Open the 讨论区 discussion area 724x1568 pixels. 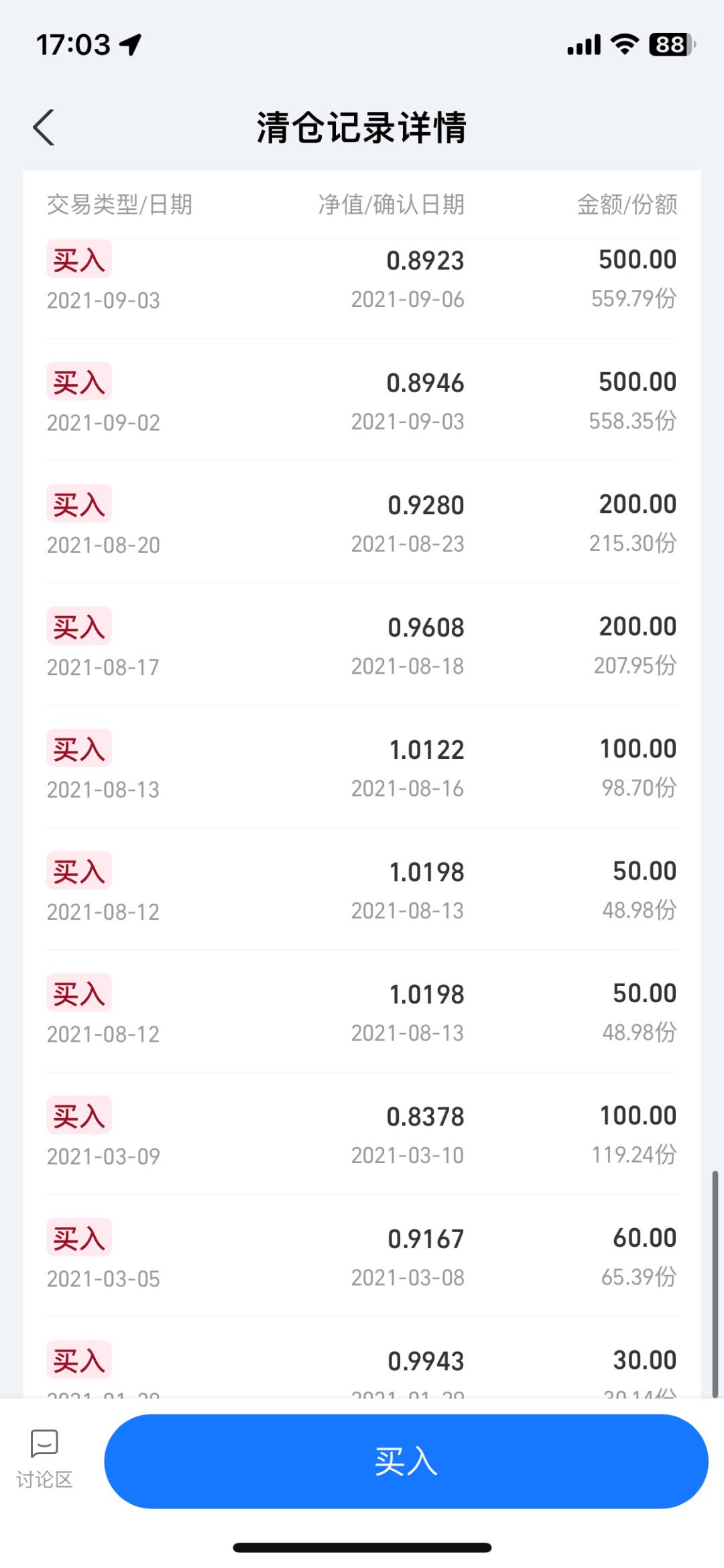pyautogui.click(x=44, y=1460)
